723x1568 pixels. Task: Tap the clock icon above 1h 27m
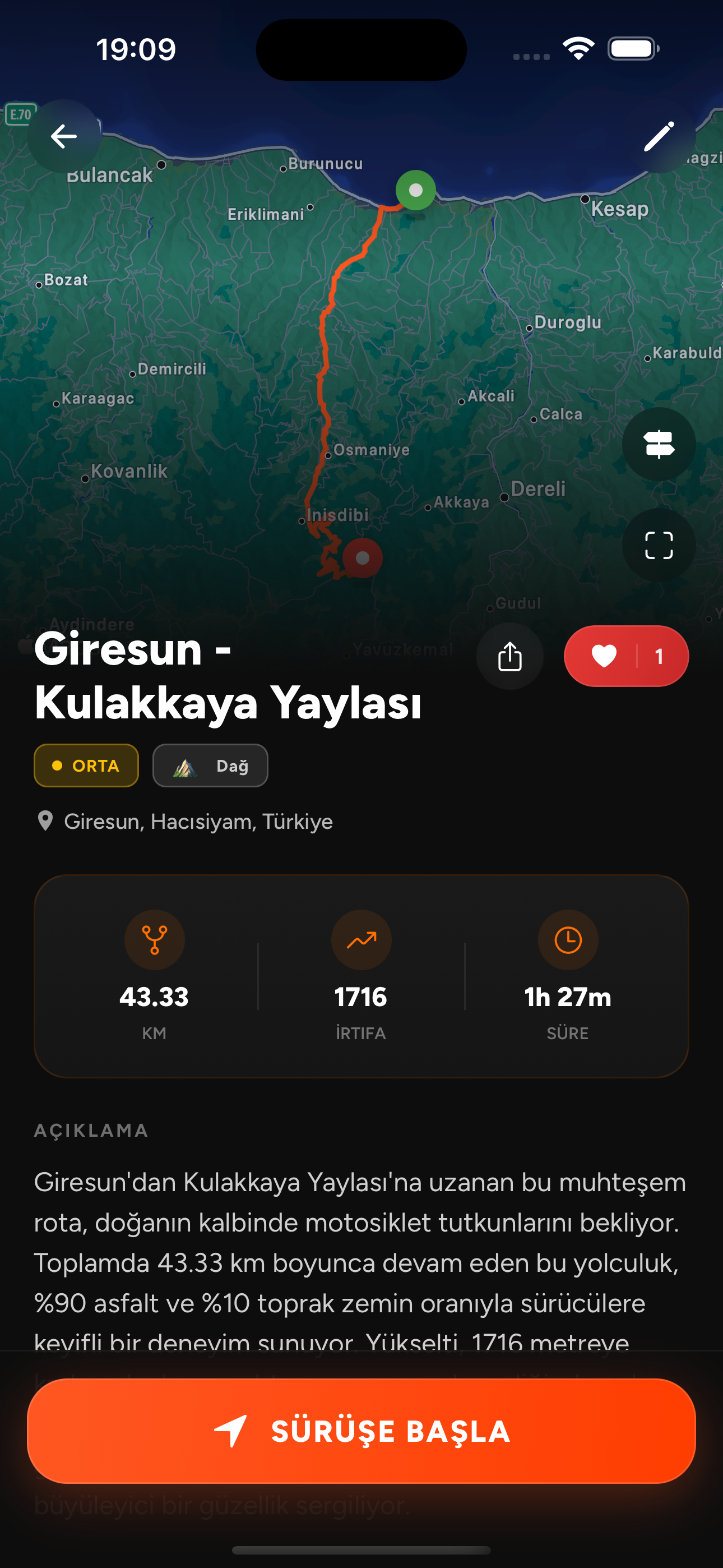(567, 939)
